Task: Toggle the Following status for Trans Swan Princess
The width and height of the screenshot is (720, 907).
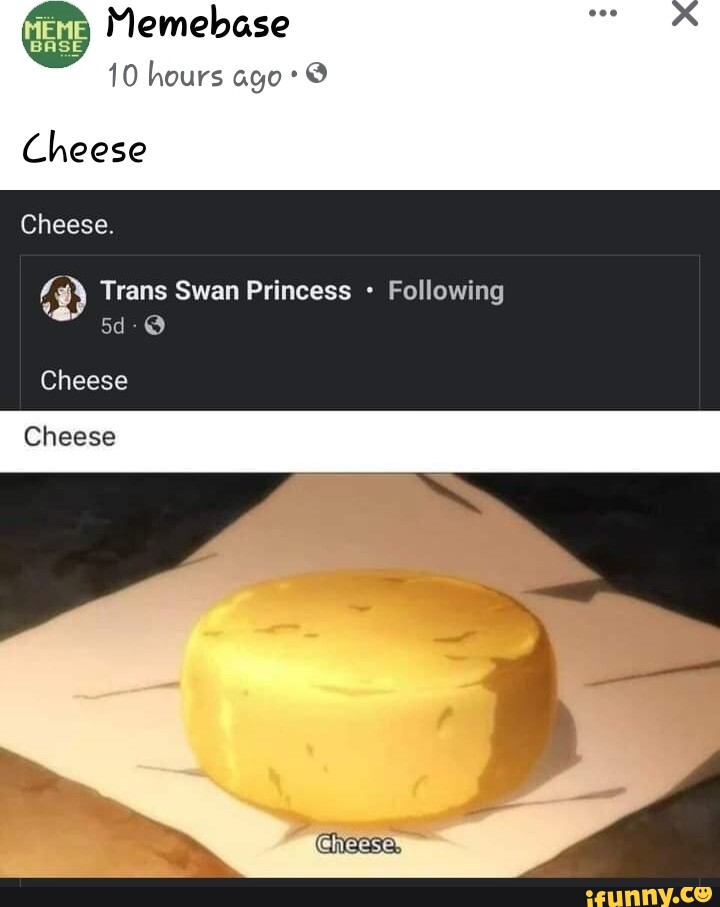Action: 445,290
